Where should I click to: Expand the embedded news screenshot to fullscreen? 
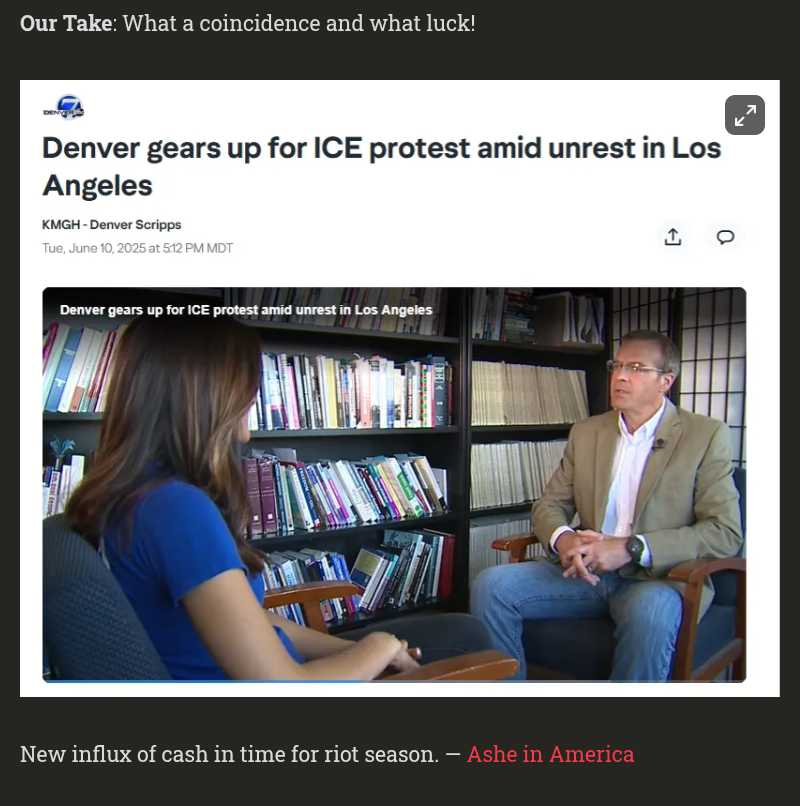coord(745,115)
